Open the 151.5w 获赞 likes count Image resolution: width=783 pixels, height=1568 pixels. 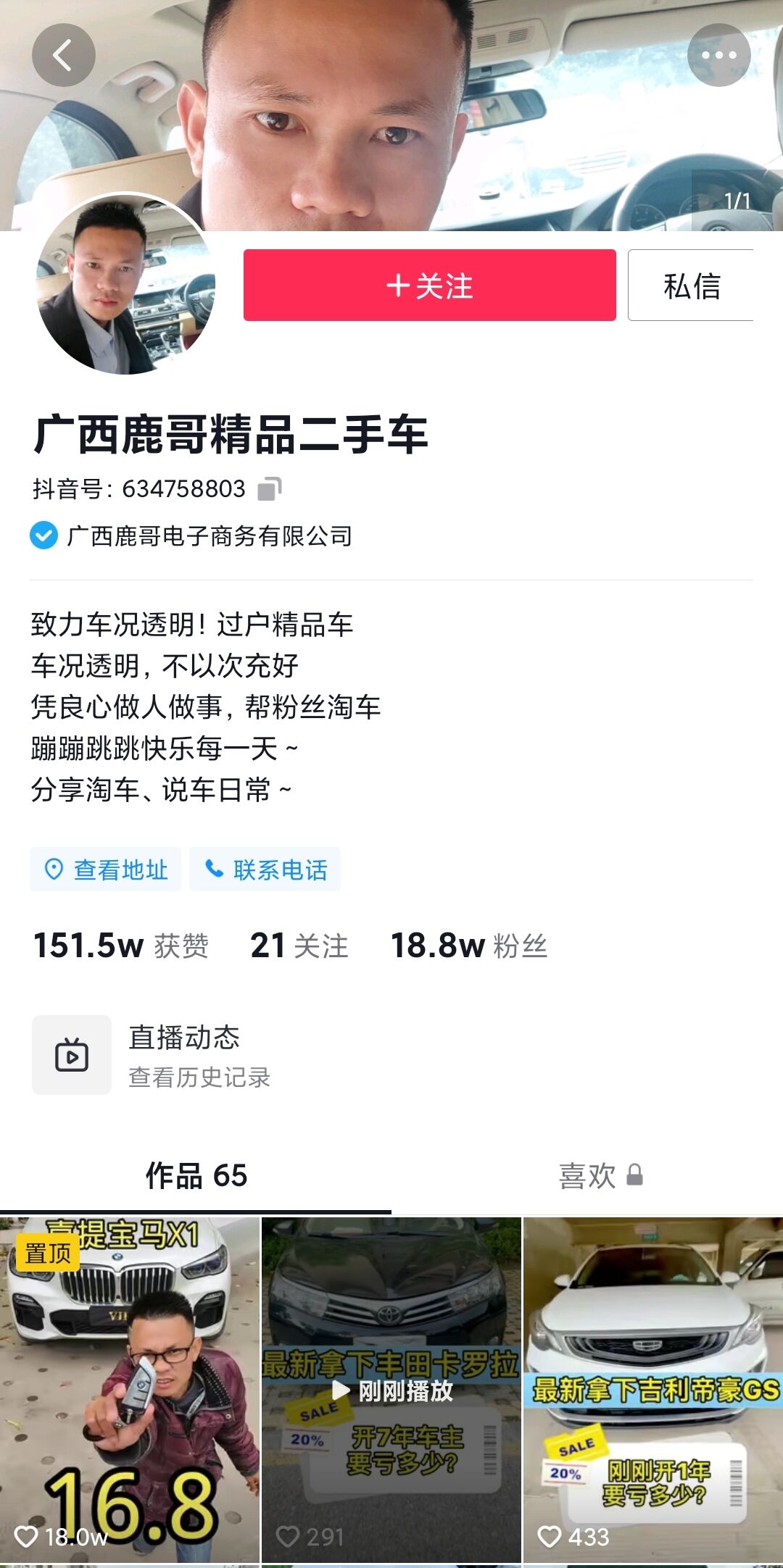(121, 946)
